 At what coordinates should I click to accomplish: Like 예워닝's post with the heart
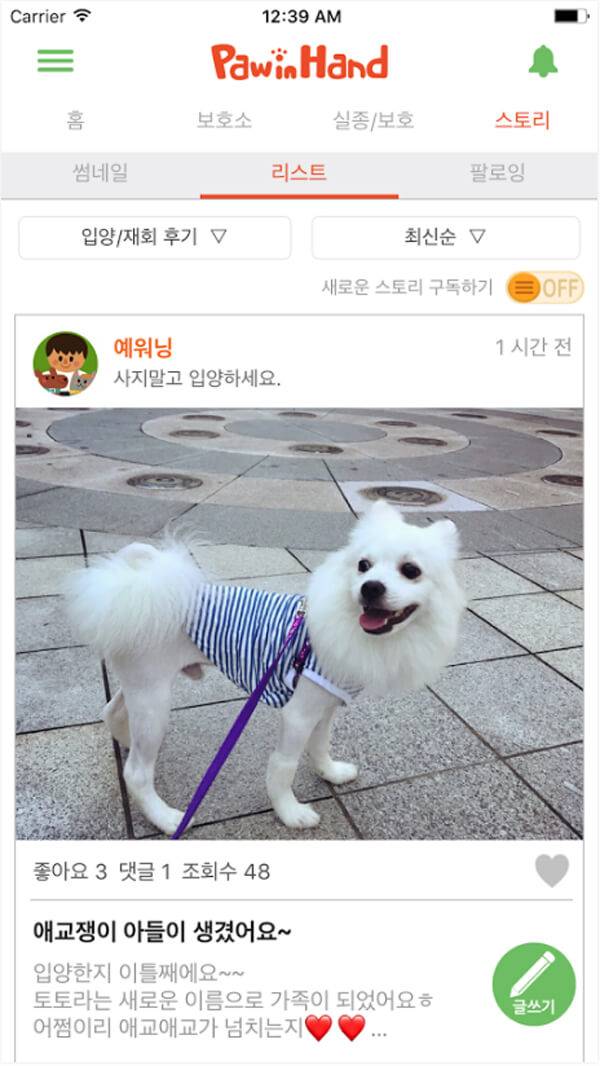pyautogui.click(x=551, y=871)
